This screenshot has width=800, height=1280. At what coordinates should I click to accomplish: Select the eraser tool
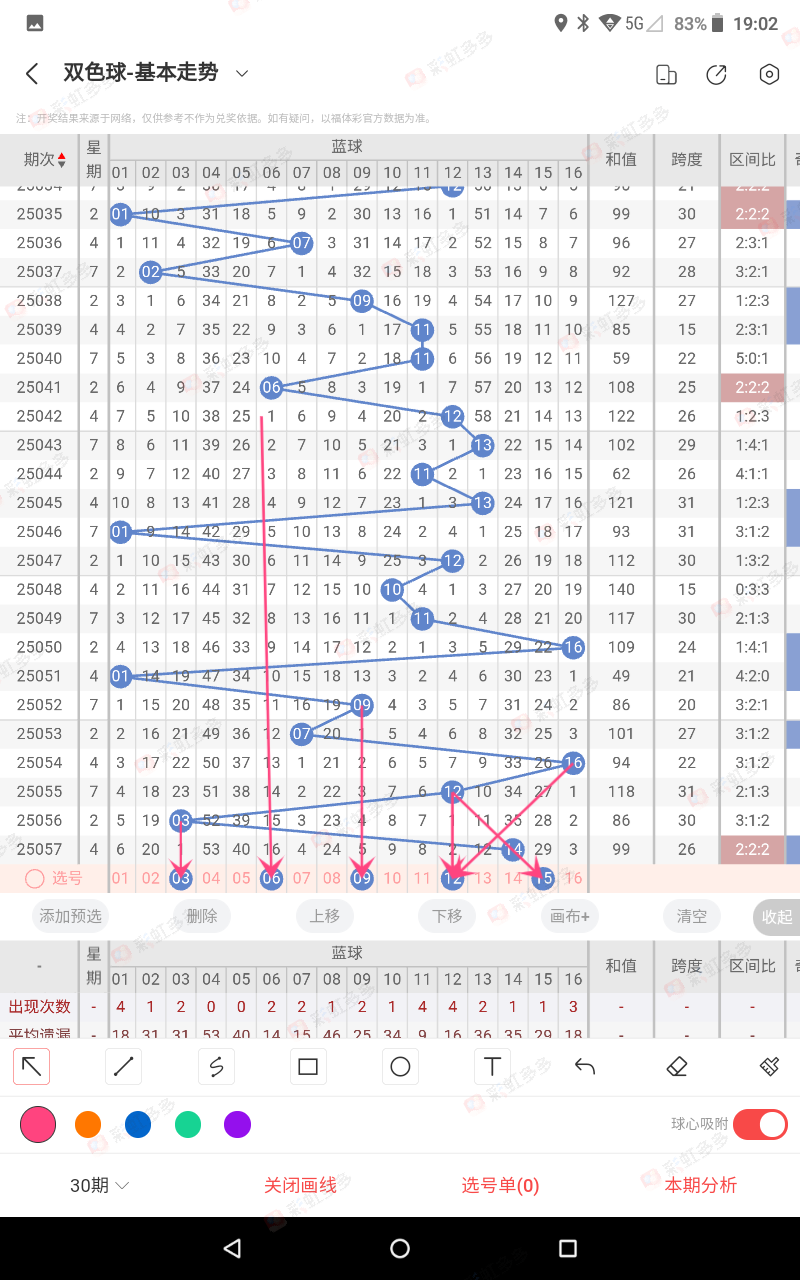point(677,1067)
